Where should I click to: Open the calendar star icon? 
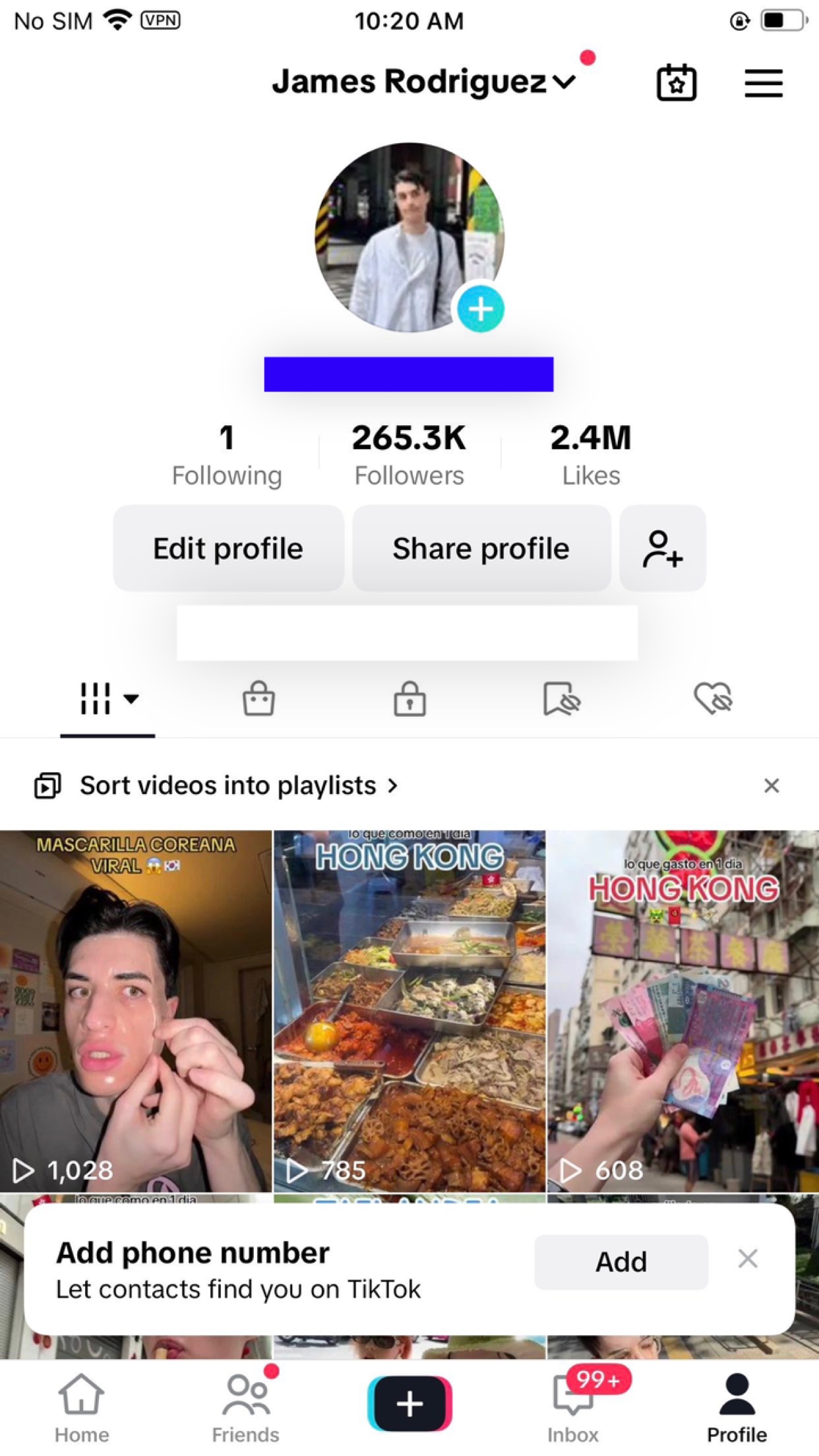click(x=677, y=82)
